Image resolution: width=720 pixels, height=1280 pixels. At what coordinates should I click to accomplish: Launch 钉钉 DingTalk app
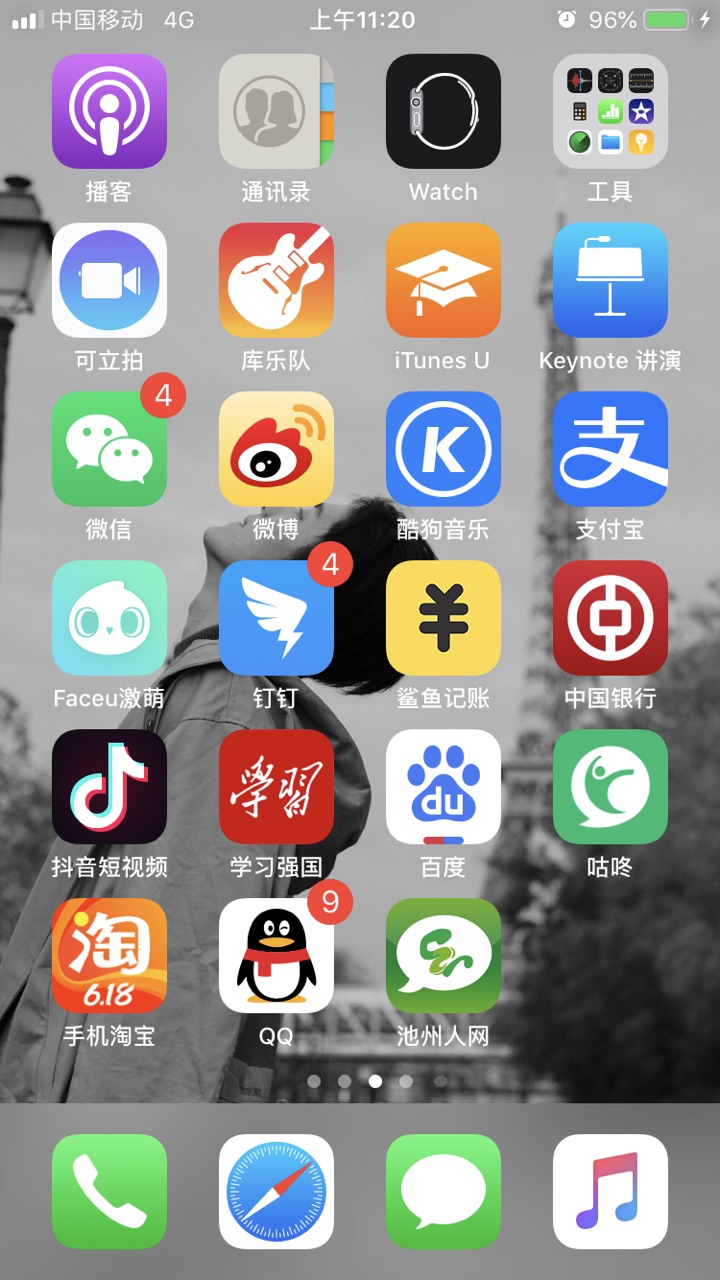tap(276, 618)
